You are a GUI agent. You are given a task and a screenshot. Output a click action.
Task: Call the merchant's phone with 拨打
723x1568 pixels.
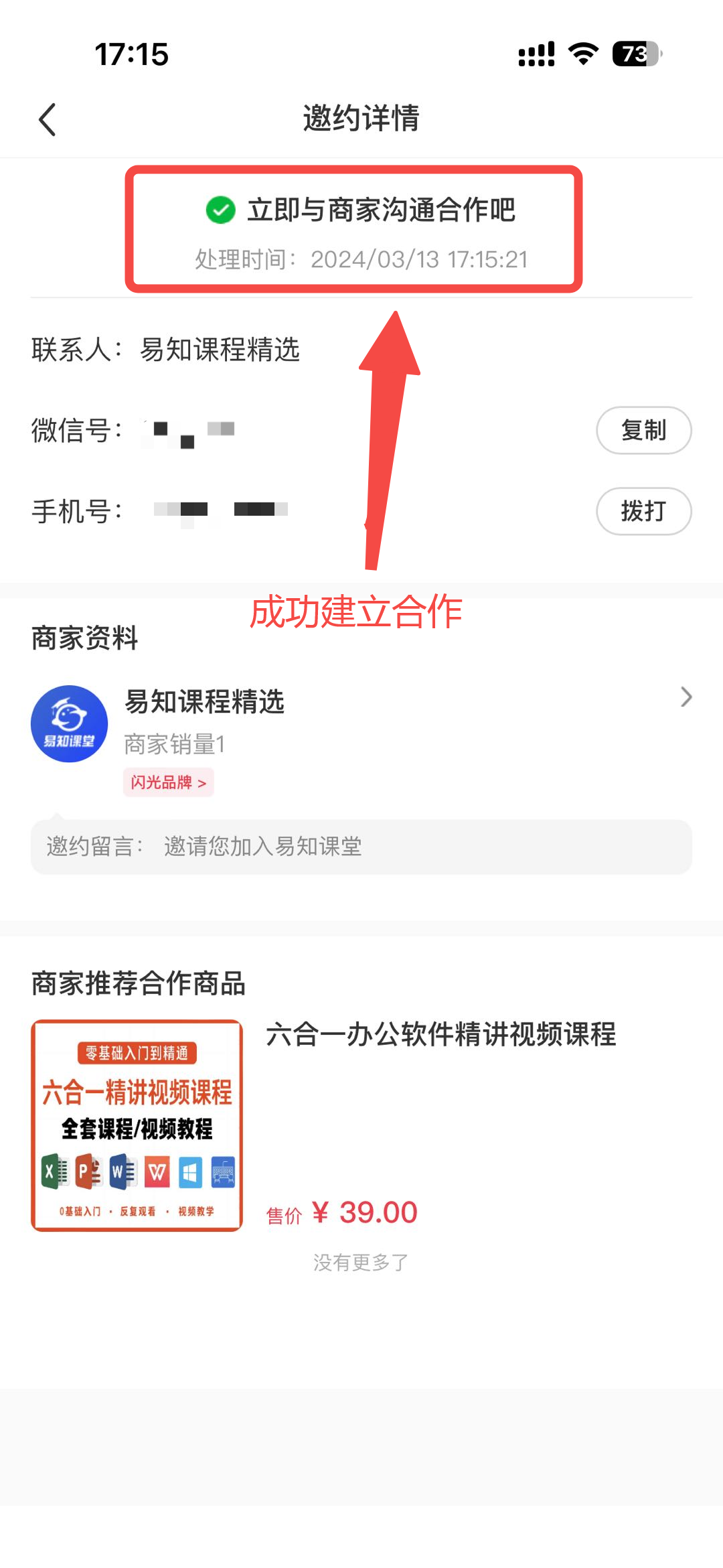pos(643,512)
